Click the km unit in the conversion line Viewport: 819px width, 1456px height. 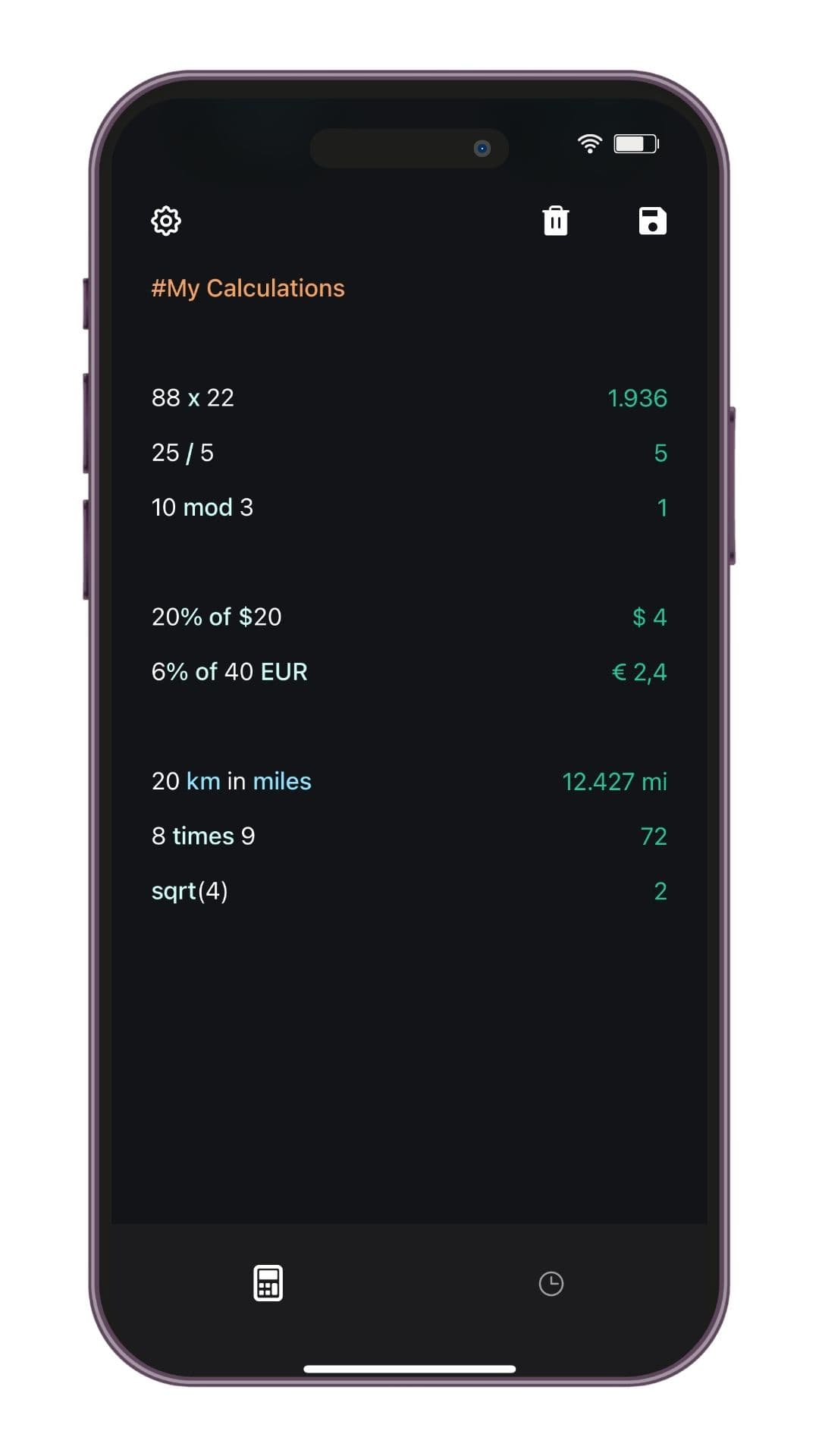pyautogui.click(x=203, y=780)
